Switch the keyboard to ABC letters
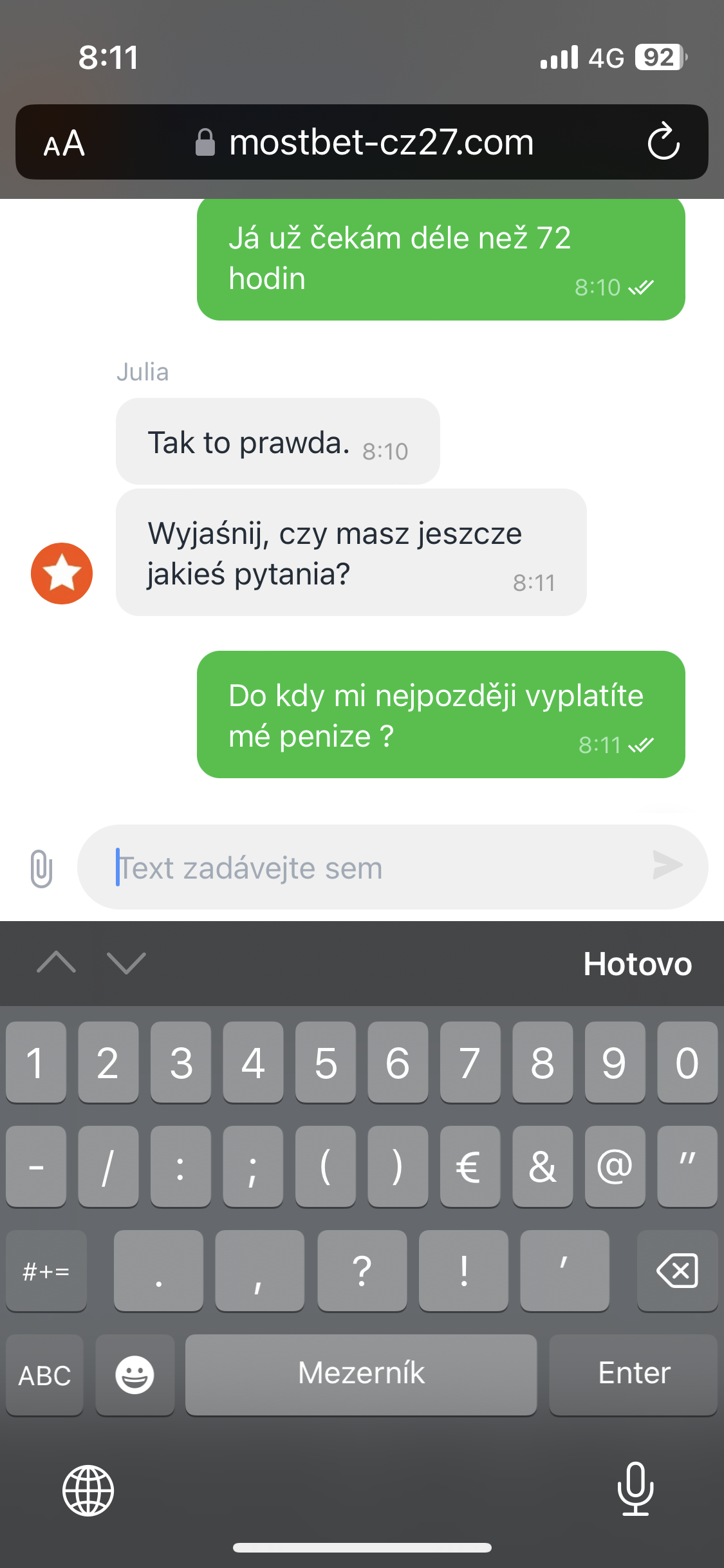 44,1375
